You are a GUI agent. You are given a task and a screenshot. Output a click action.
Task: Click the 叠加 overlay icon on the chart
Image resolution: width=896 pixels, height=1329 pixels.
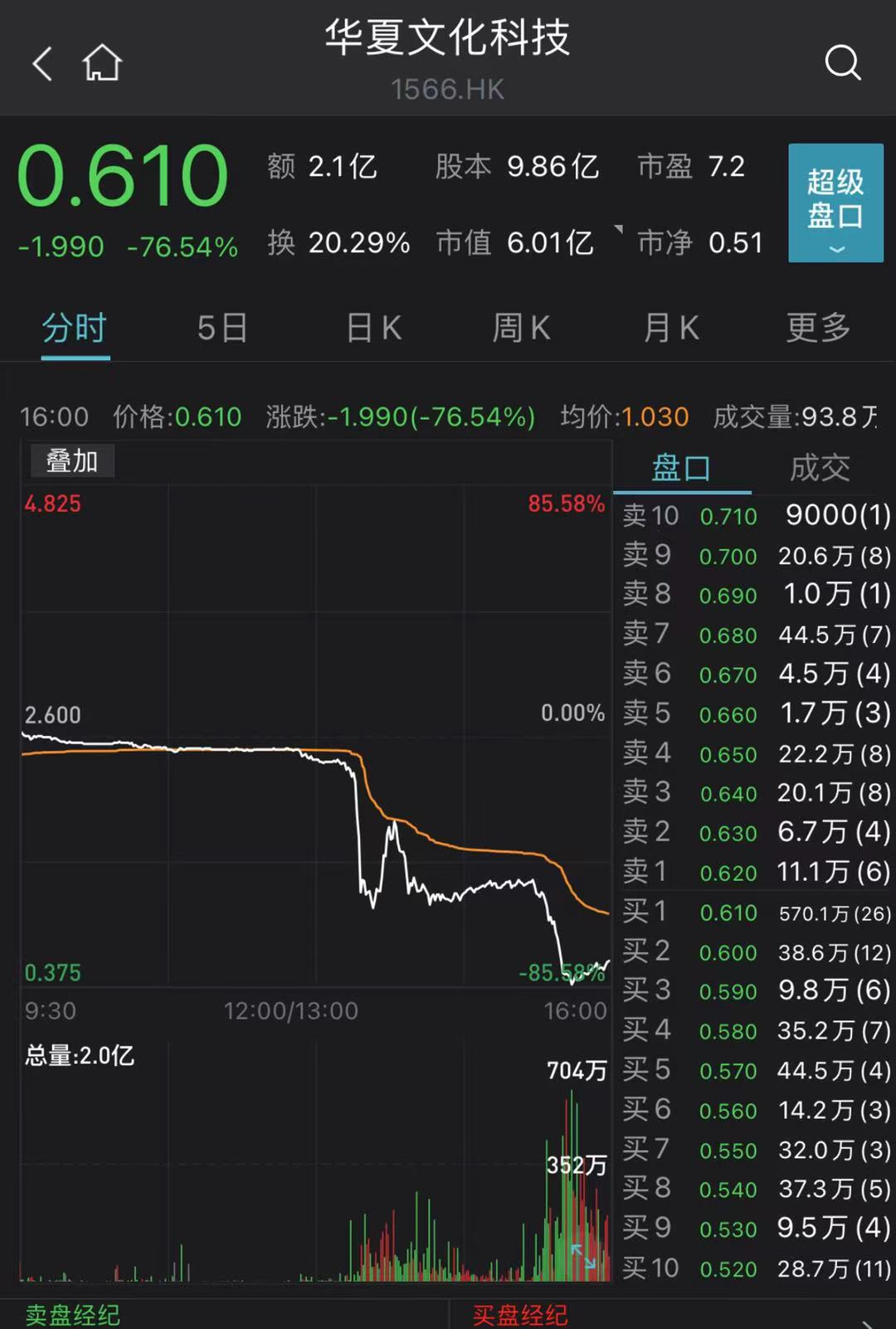pos(71,461)
